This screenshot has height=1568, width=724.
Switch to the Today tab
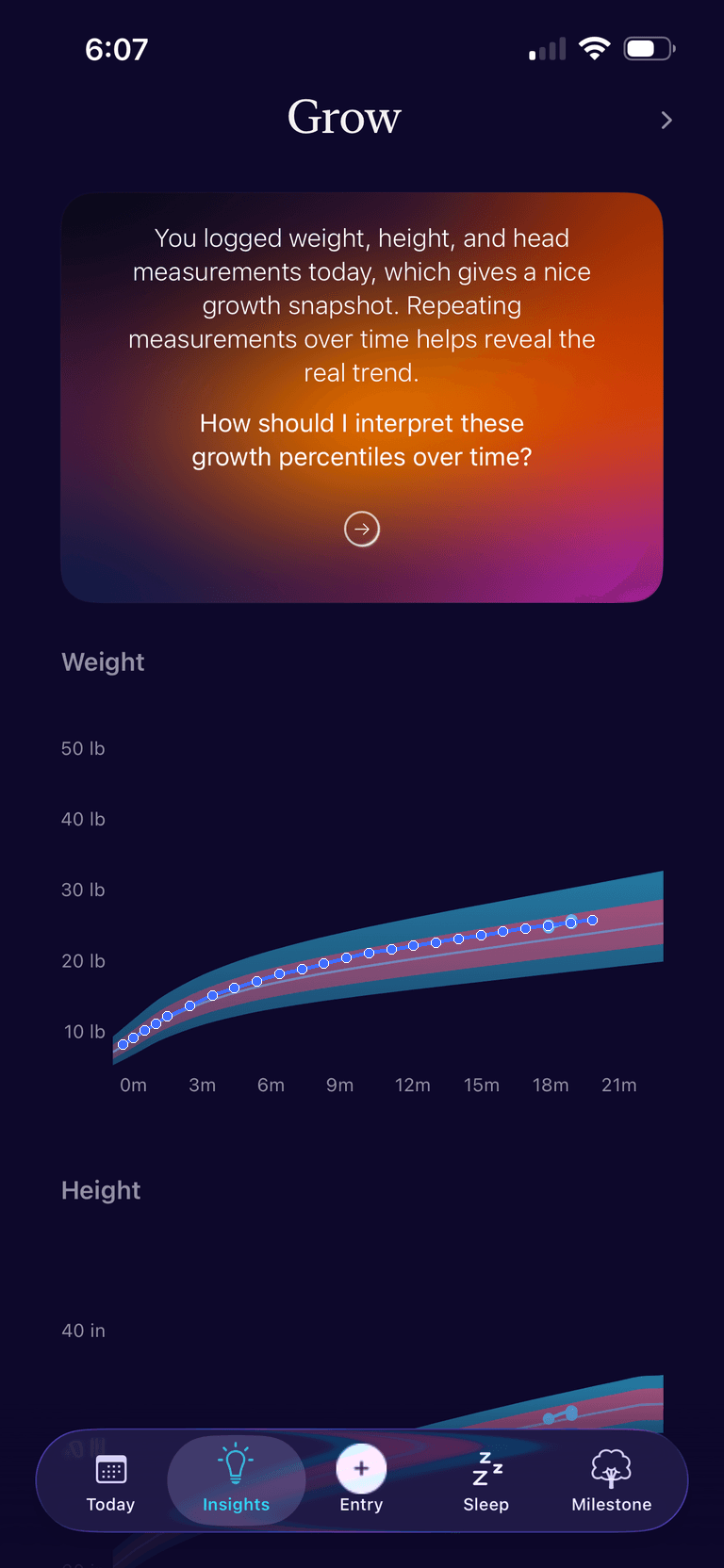110,1481
